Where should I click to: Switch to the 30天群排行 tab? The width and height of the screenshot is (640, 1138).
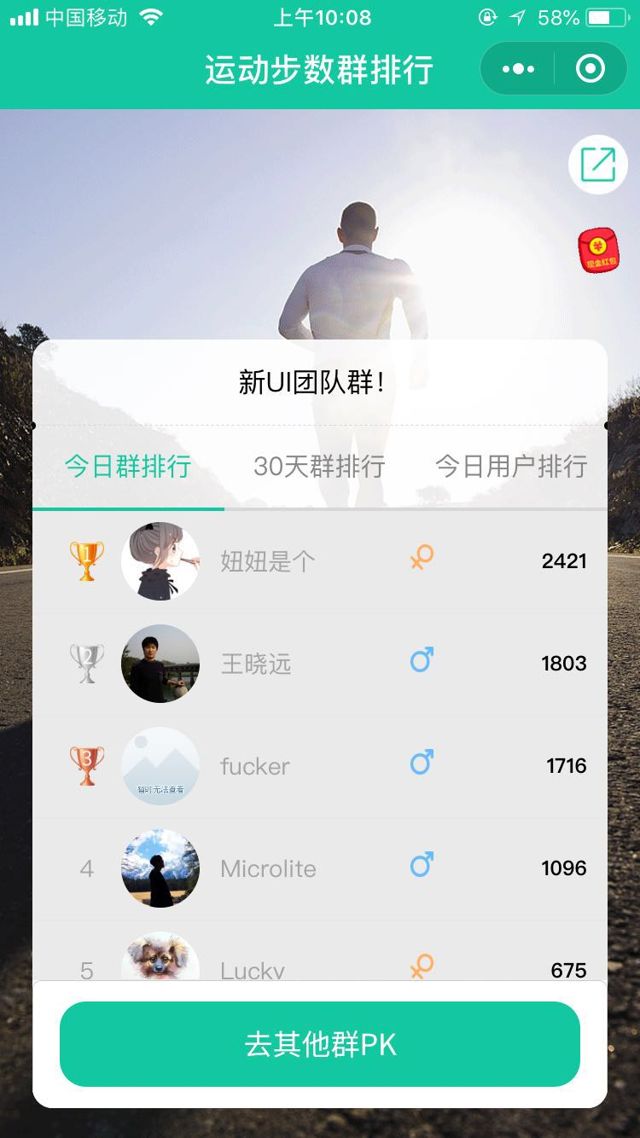click(x=319, y=466)
